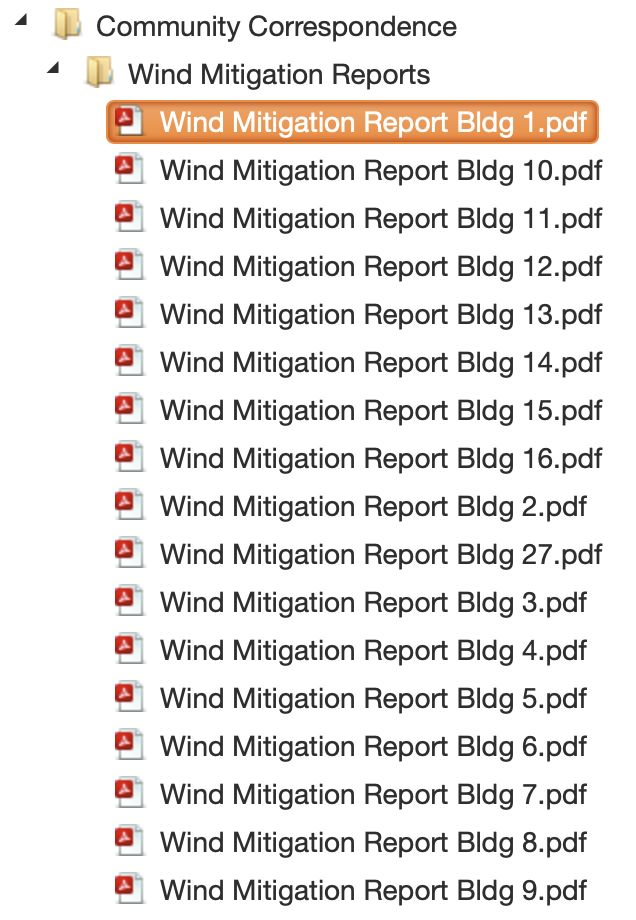This screenshot has height=920, width=636.
Task: Open Wind Mitigation Report Bldg 12.pdf
Action: (x=381, y=266)
